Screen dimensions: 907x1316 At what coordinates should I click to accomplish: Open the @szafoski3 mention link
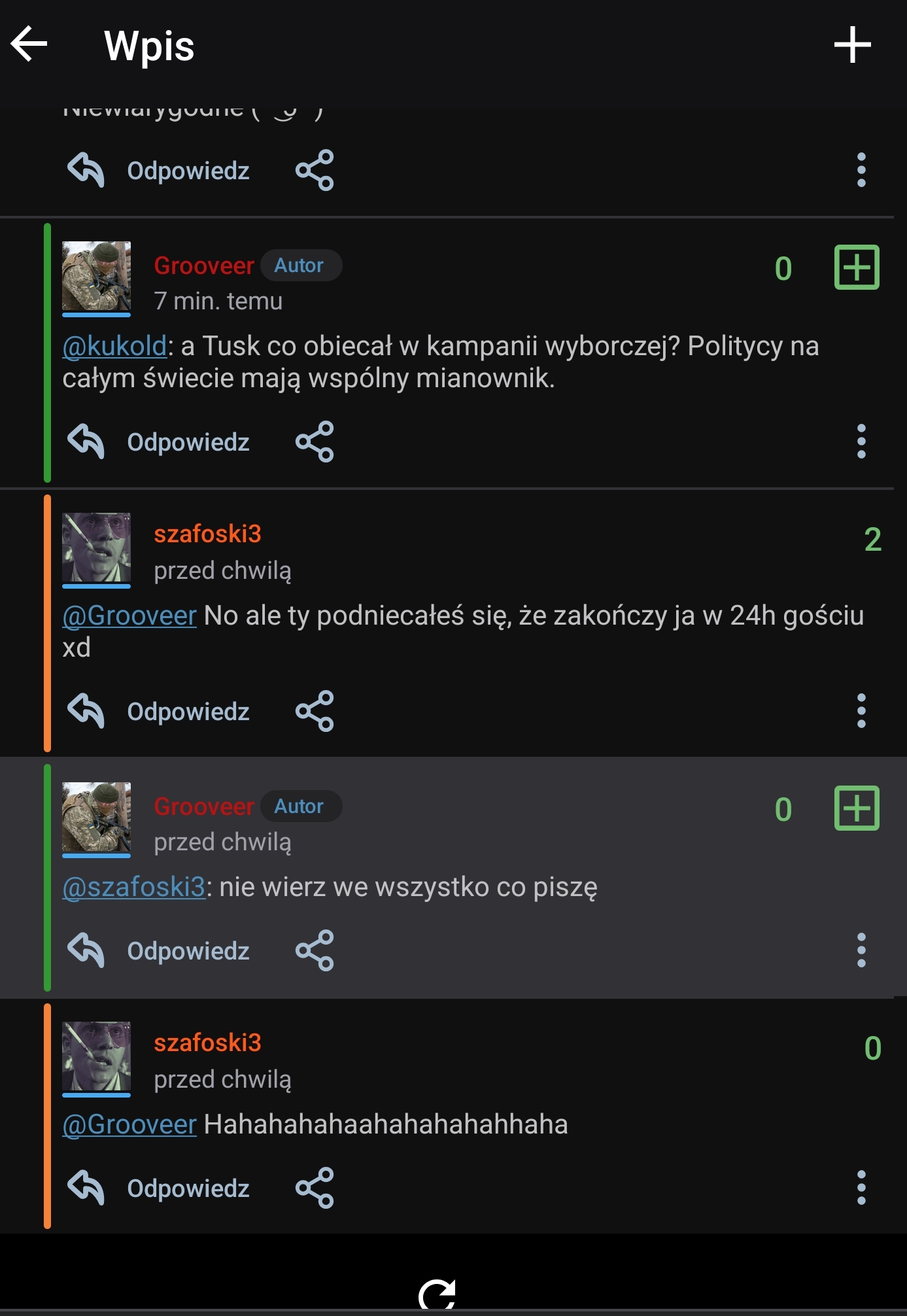tap(134, 888)
